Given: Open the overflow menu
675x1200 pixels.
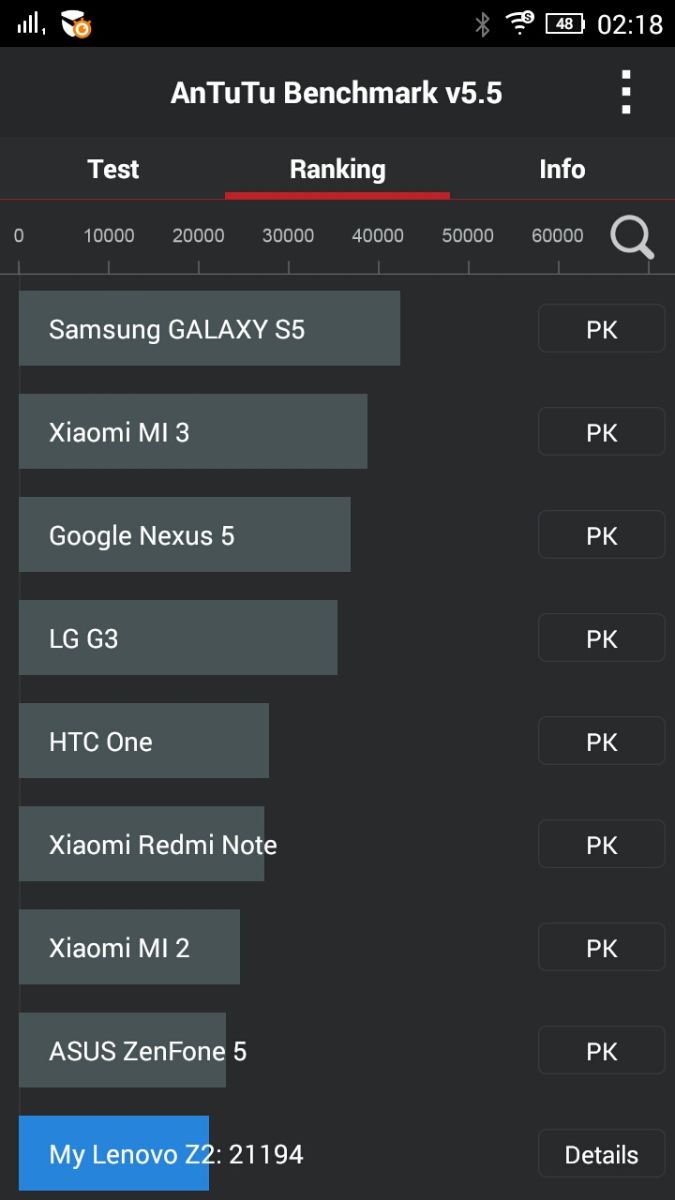Looking at the screenshot, I should pos(626,93).
